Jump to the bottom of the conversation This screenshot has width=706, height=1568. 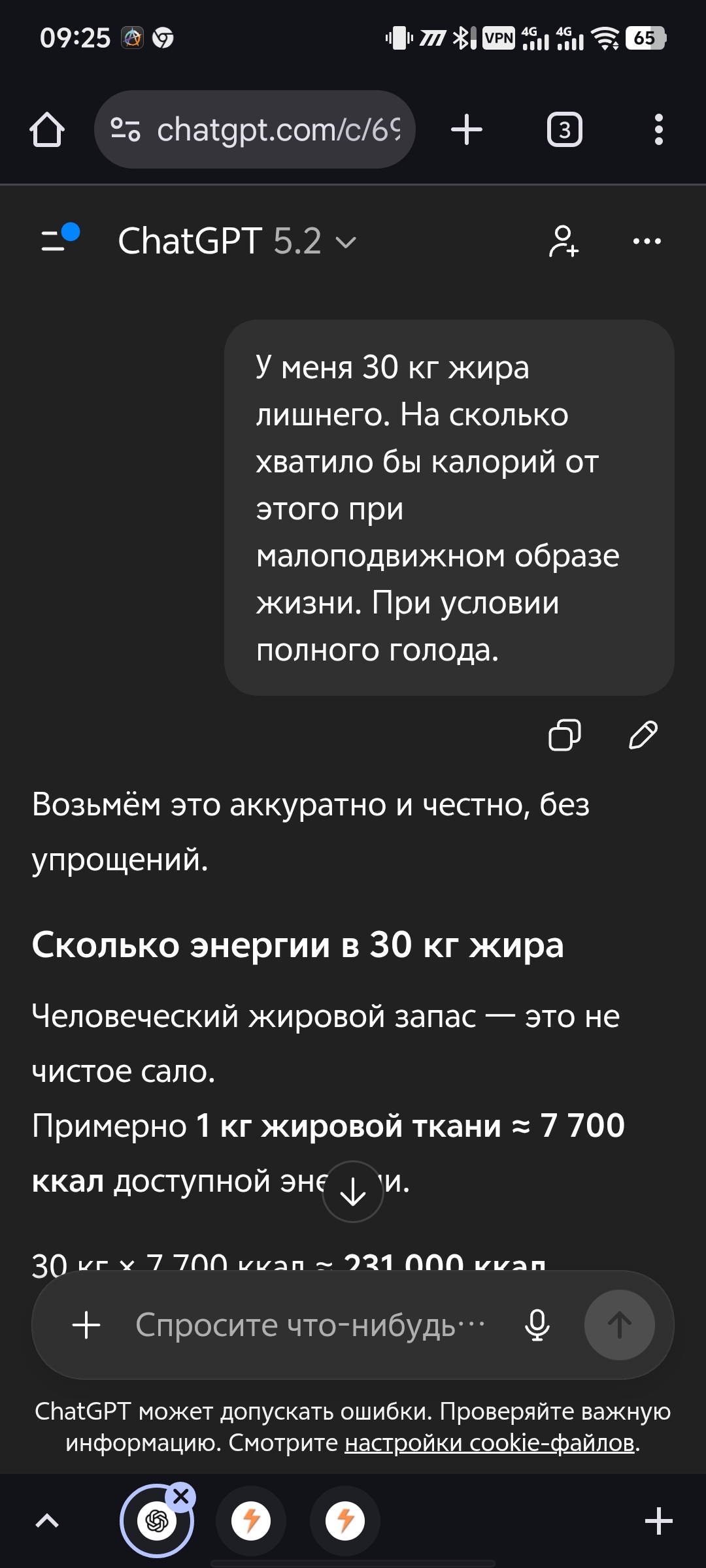[353, 1192]
